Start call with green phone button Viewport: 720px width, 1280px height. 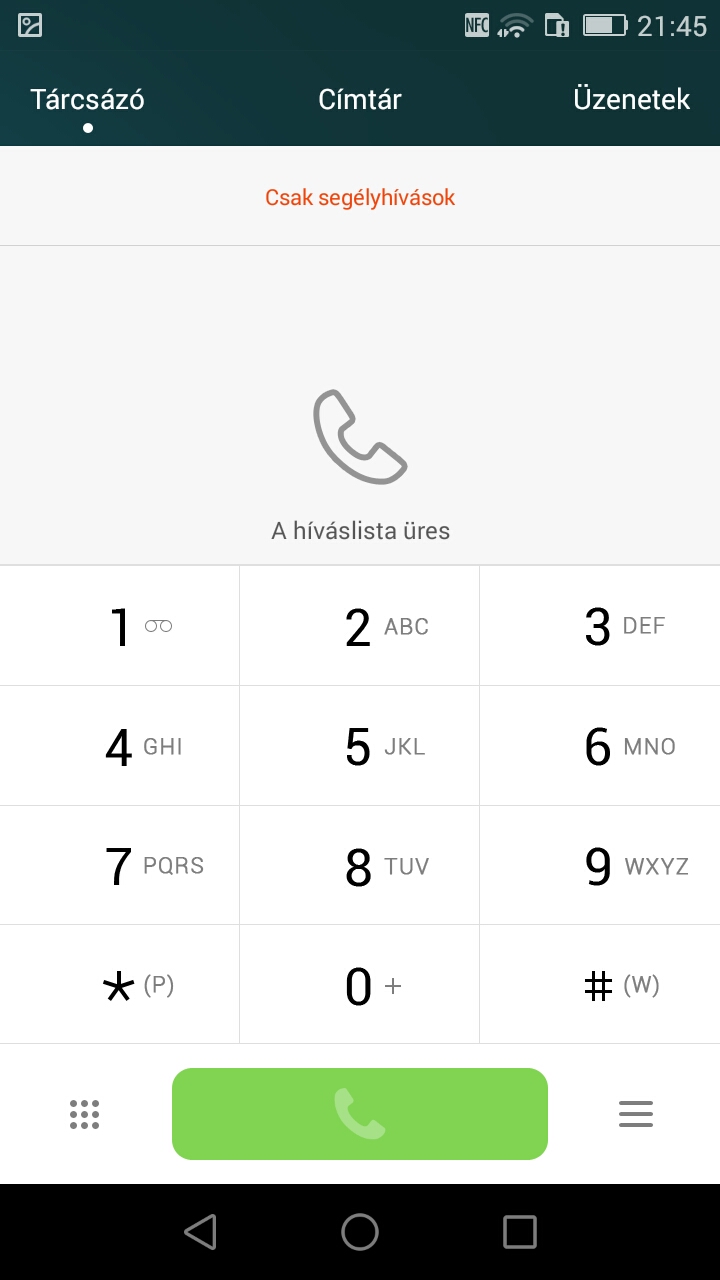point(360,1114)
